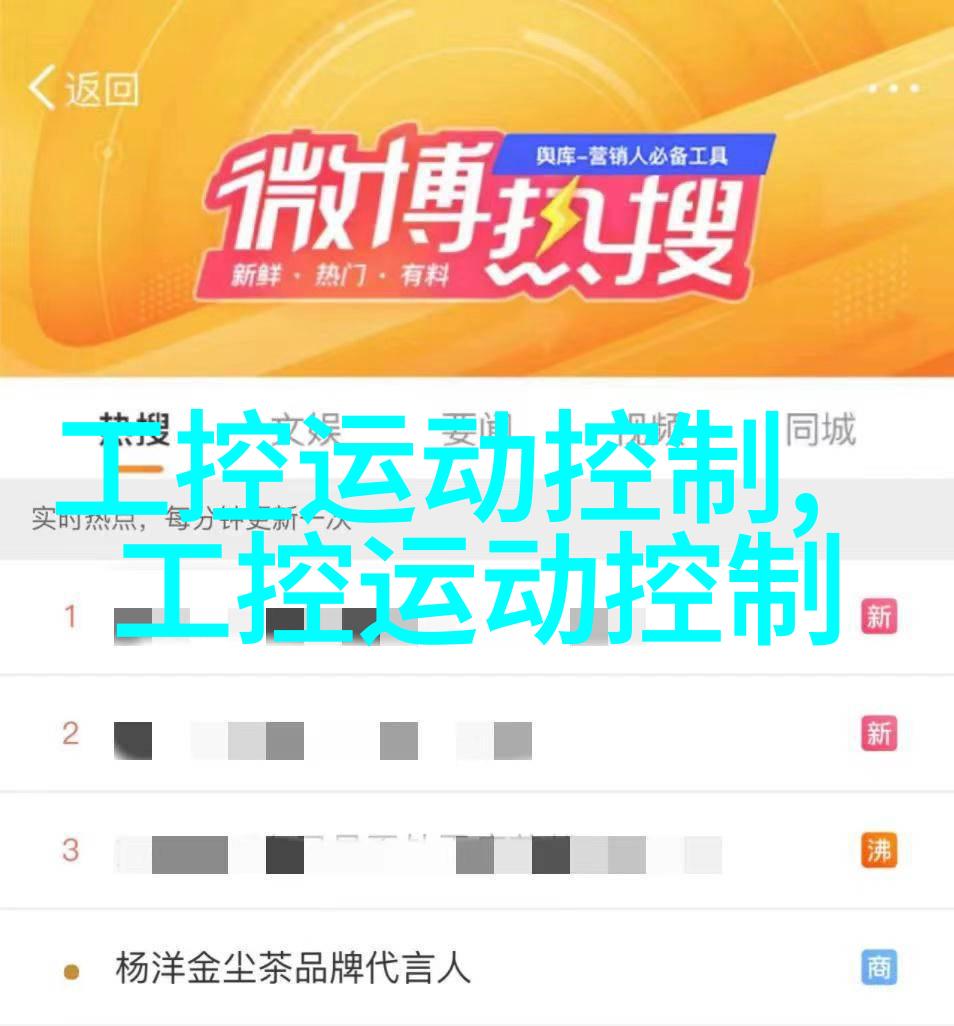Open the 杨洋金尘茶品牌代言人 topic
Screen dimensions: 954x1026
tap(292, 968)
